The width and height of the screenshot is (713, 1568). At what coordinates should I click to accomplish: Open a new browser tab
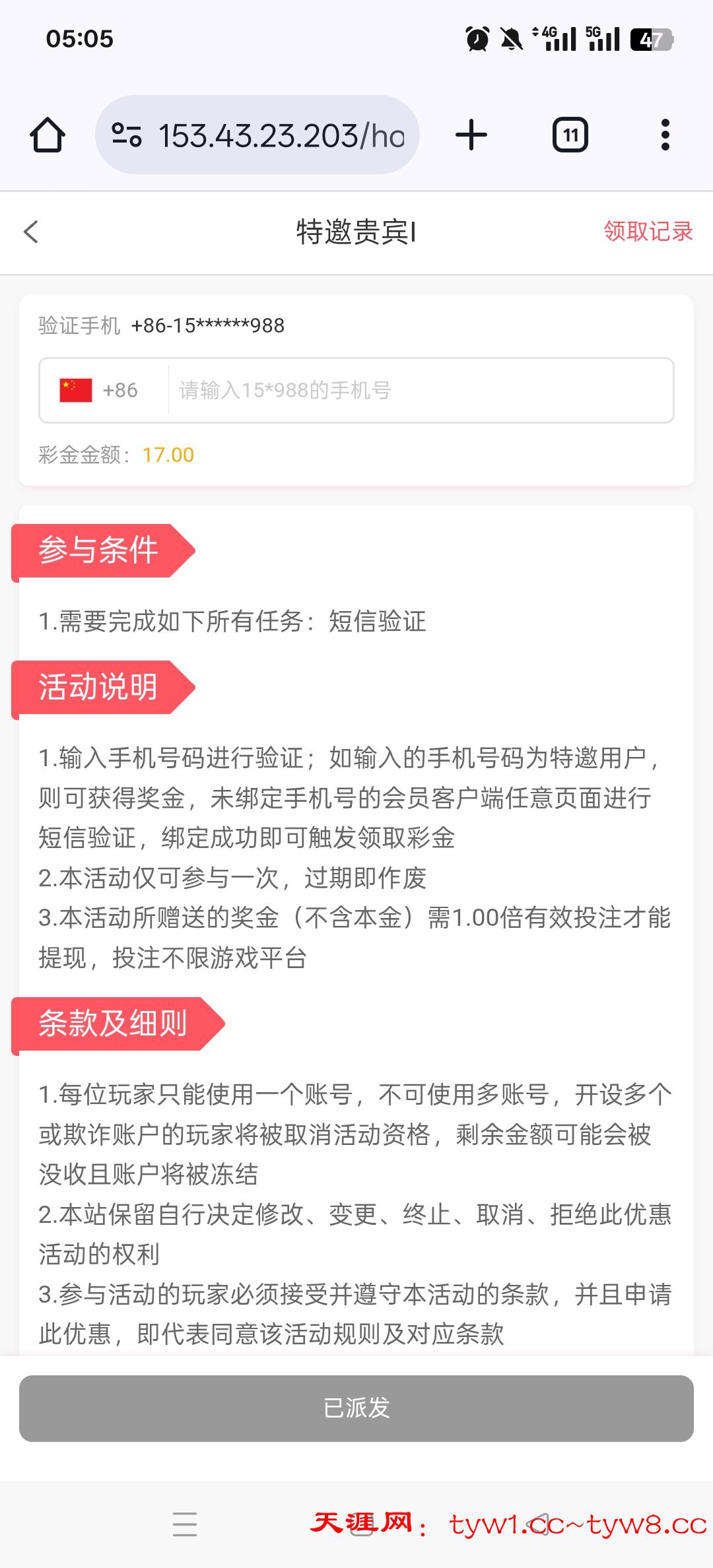click(x=471, y=135)
